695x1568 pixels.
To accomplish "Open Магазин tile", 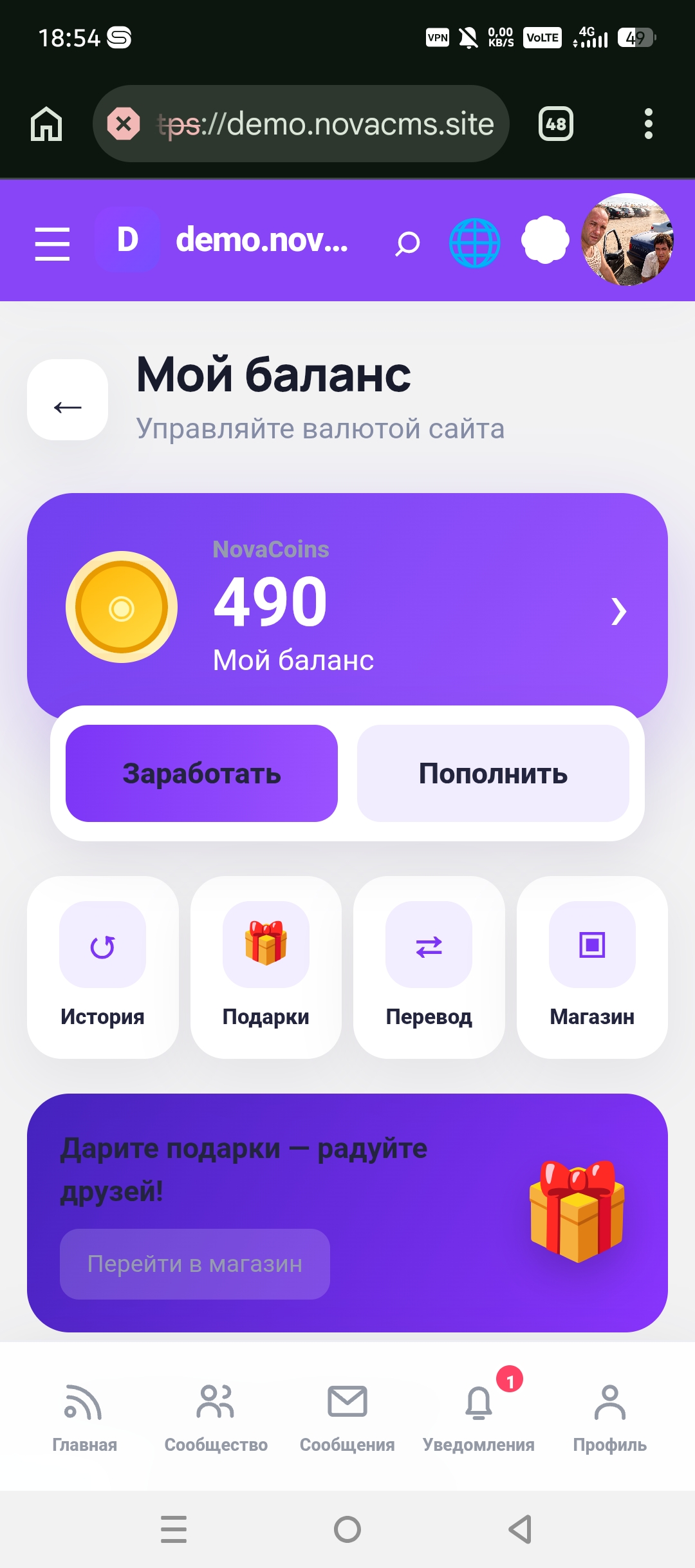I will 592,967.
